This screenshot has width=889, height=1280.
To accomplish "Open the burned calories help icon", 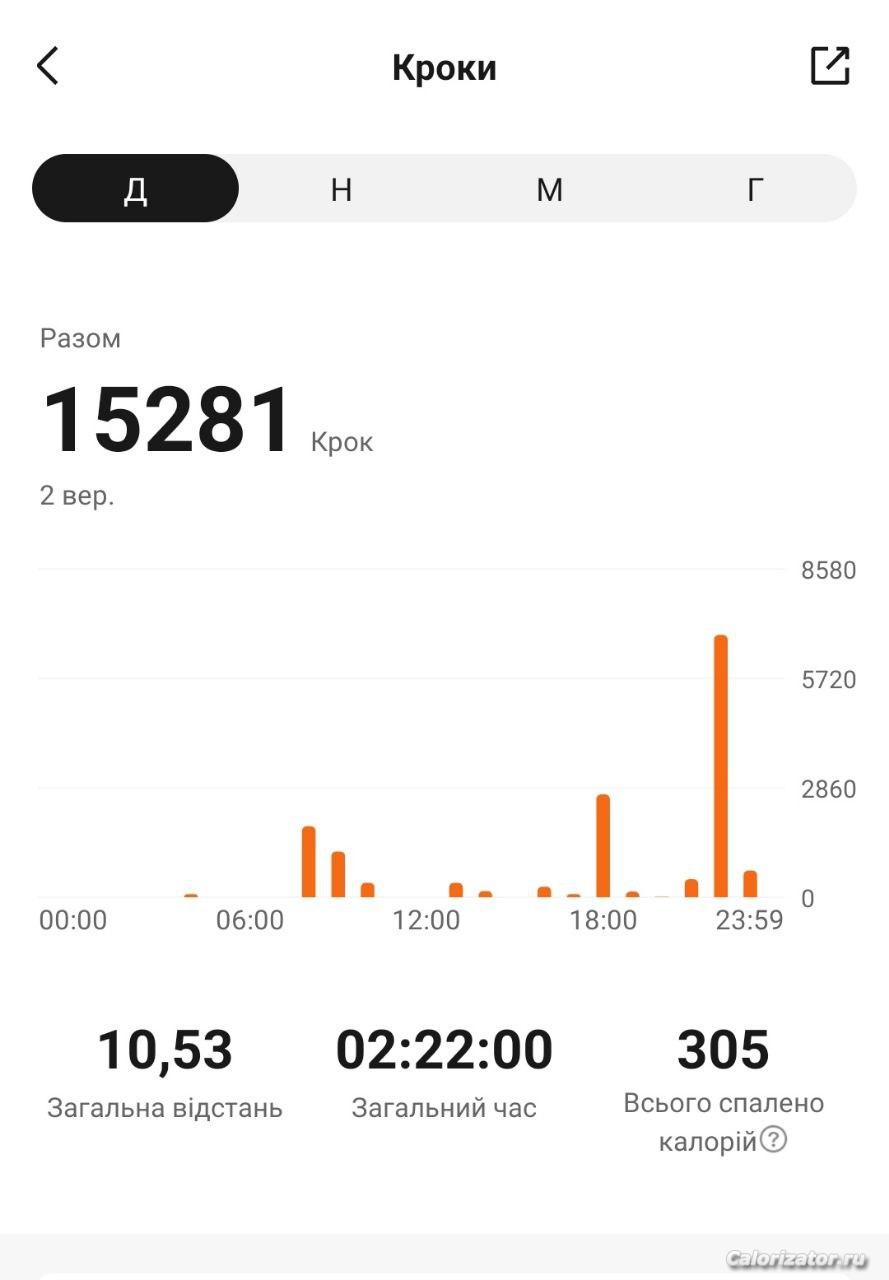I will coord(773,1139).
